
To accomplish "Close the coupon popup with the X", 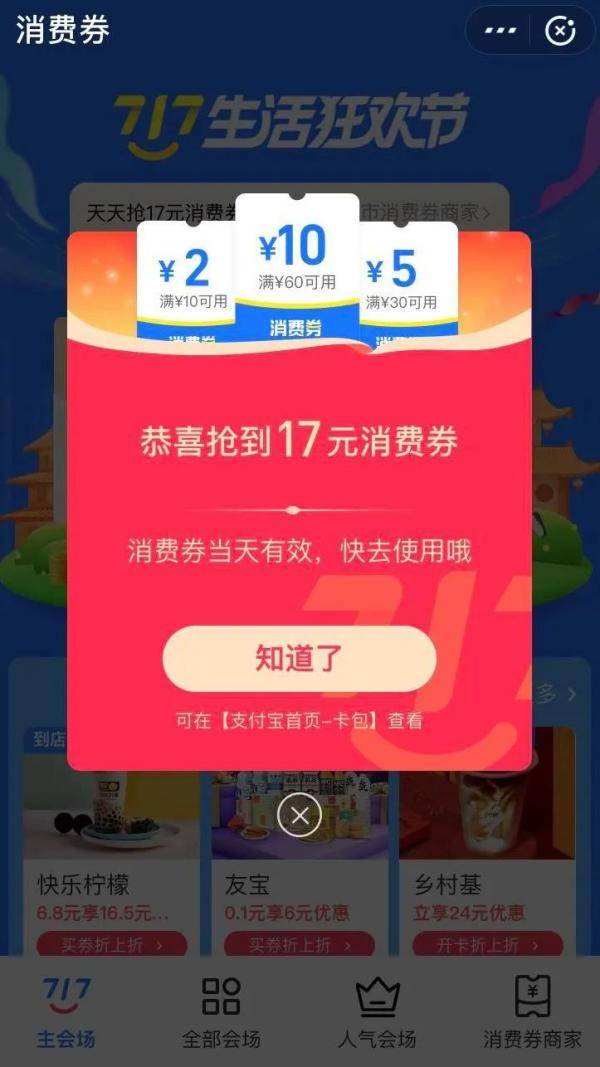I will [299, 816].
